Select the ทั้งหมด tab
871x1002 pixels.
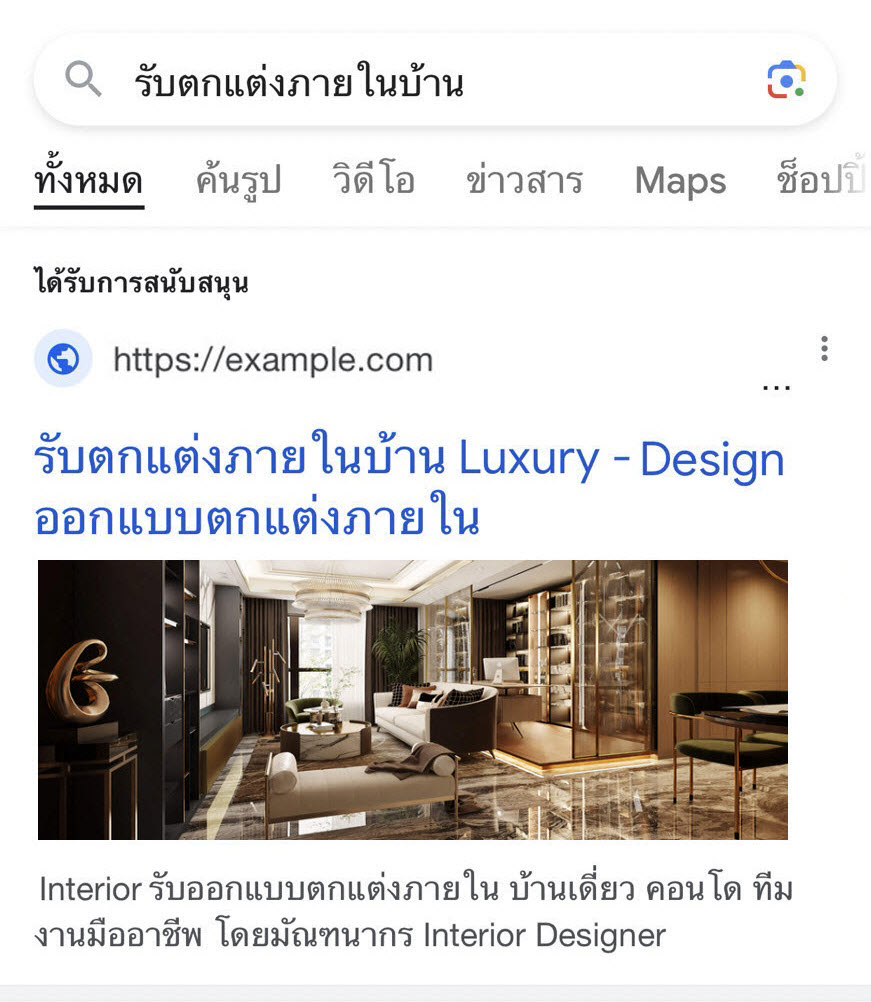pos(88,181)
